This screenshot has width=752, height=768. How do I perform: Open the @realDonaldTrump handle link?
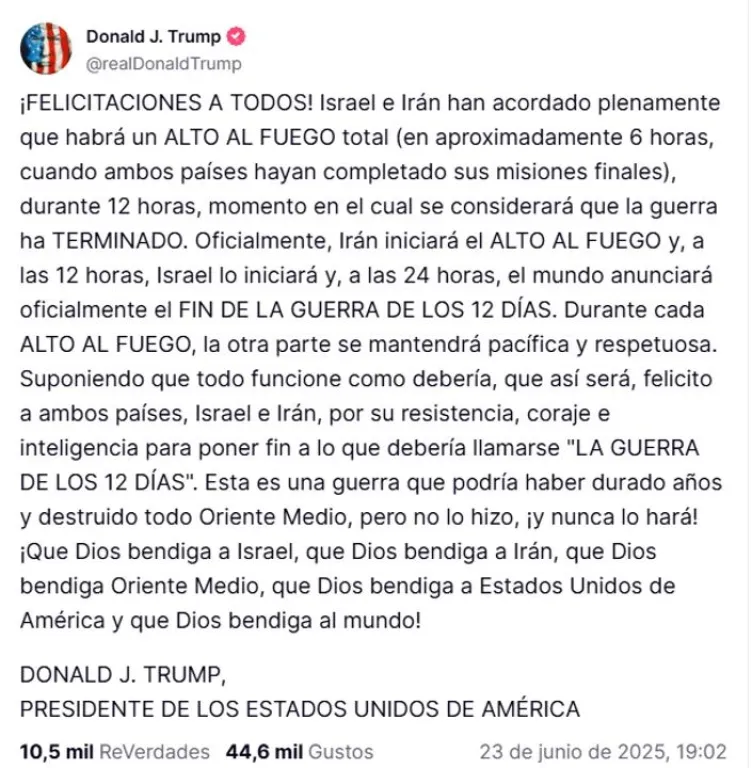[163, 63]
